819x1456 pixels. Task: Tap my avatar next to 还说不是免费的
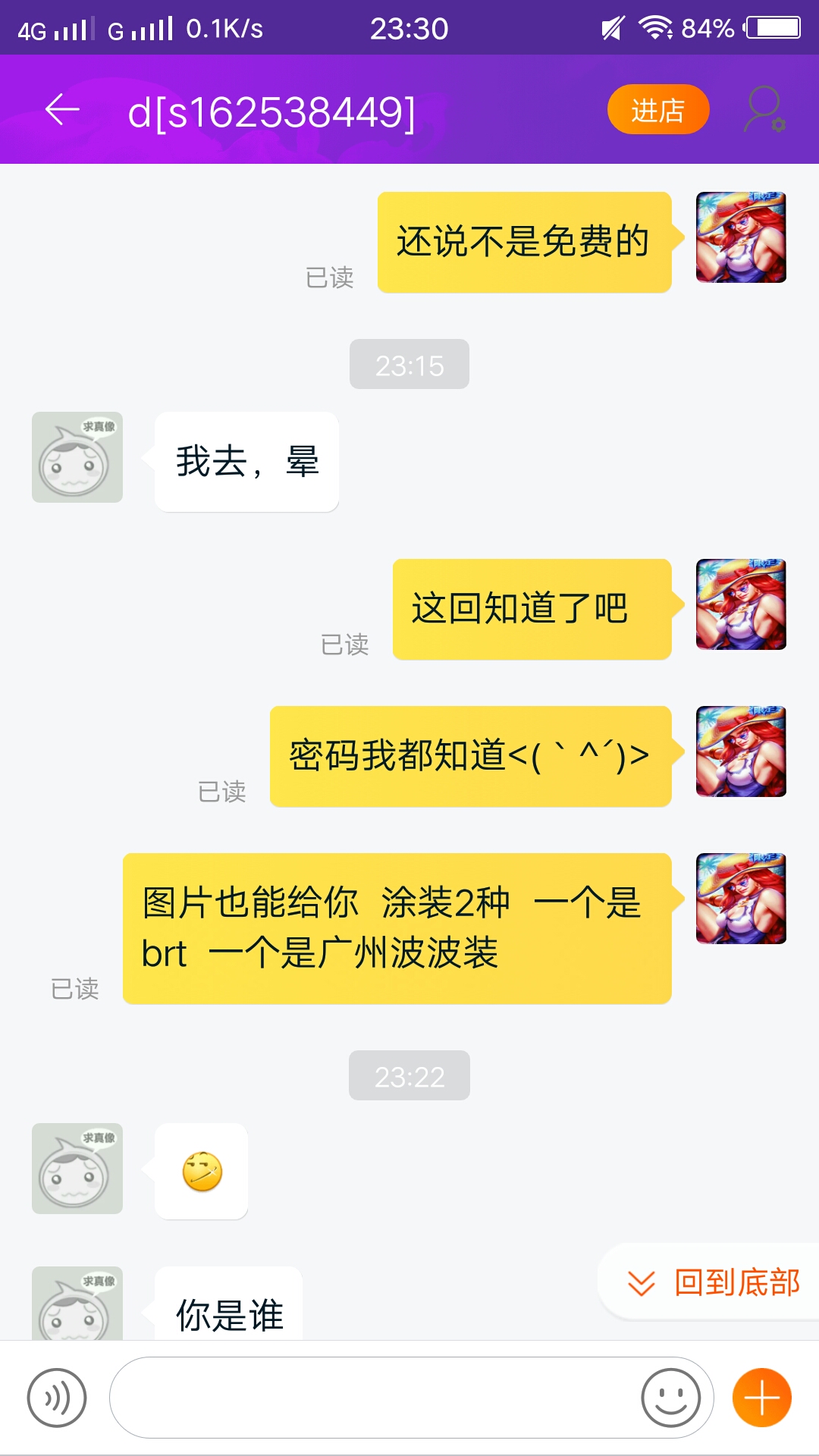[741, 237]
